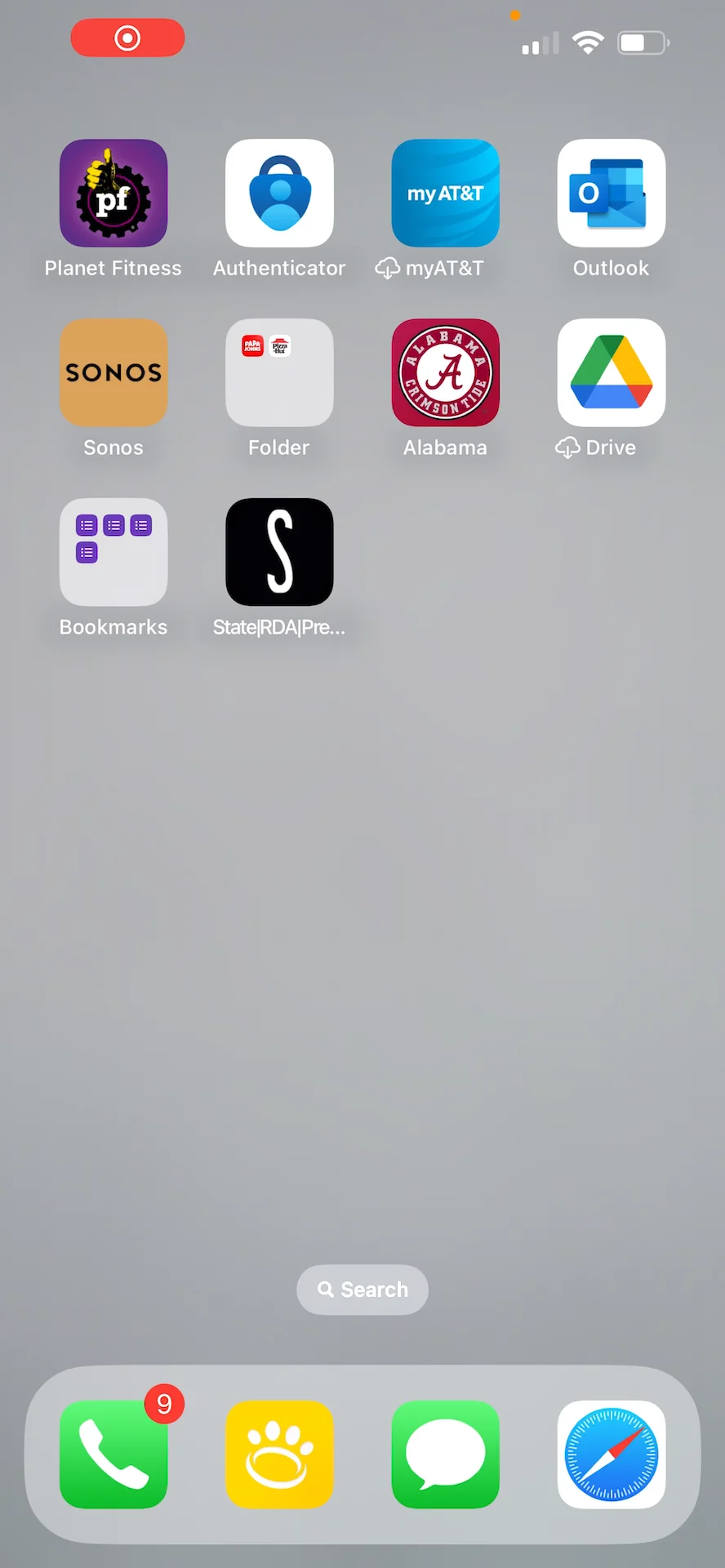Tap the red screen recording indicator
The image size is (725, 1568).
pyautogui.click(x=127, y=38)
